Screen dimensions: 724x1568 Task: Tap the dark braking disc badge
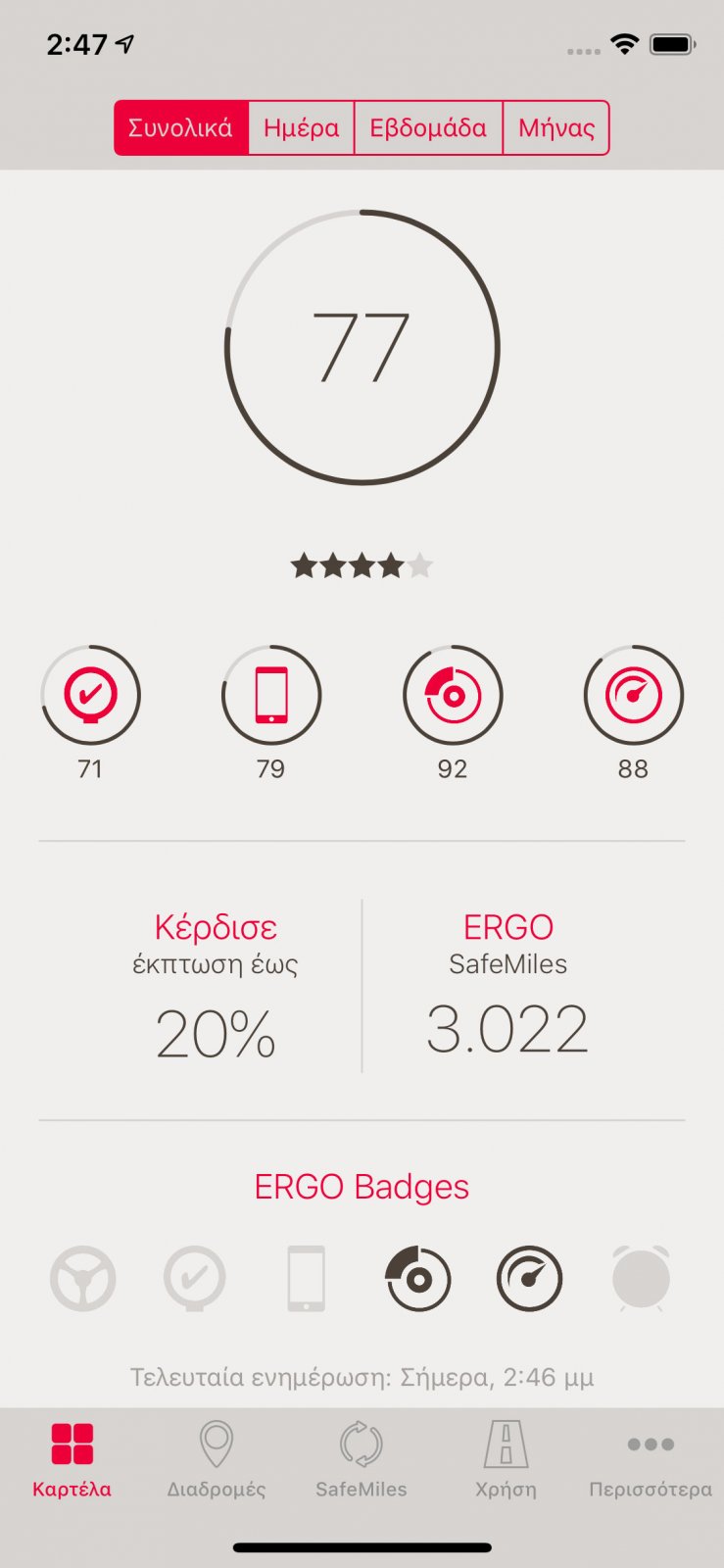[418, 1279]
